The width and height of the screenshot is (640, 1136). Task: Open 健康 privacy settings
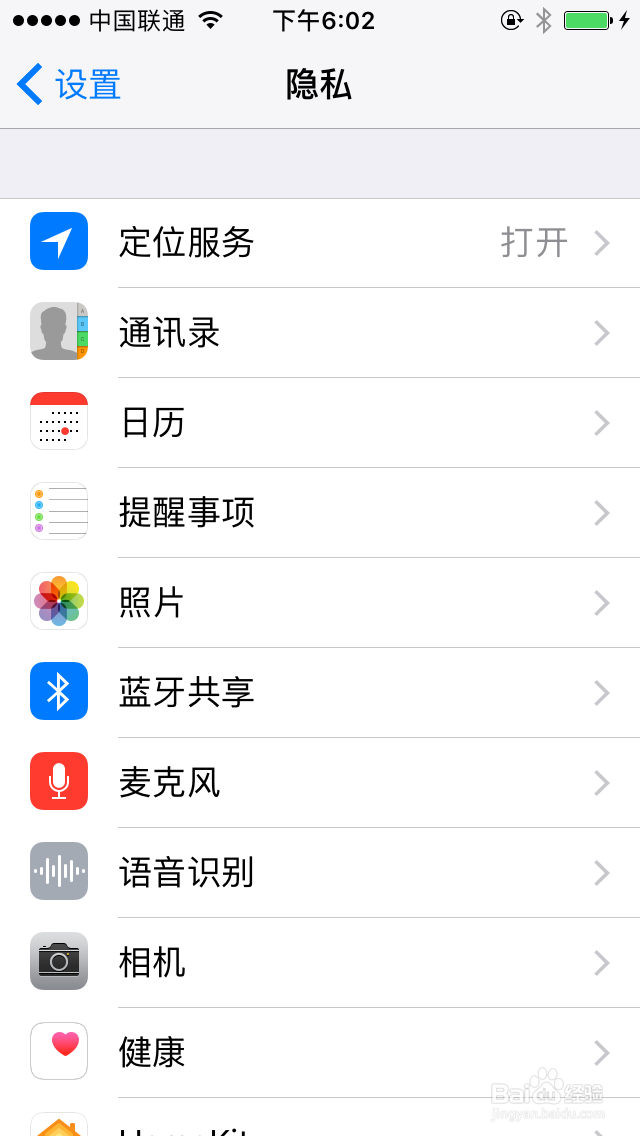[x=320, y=1053]
